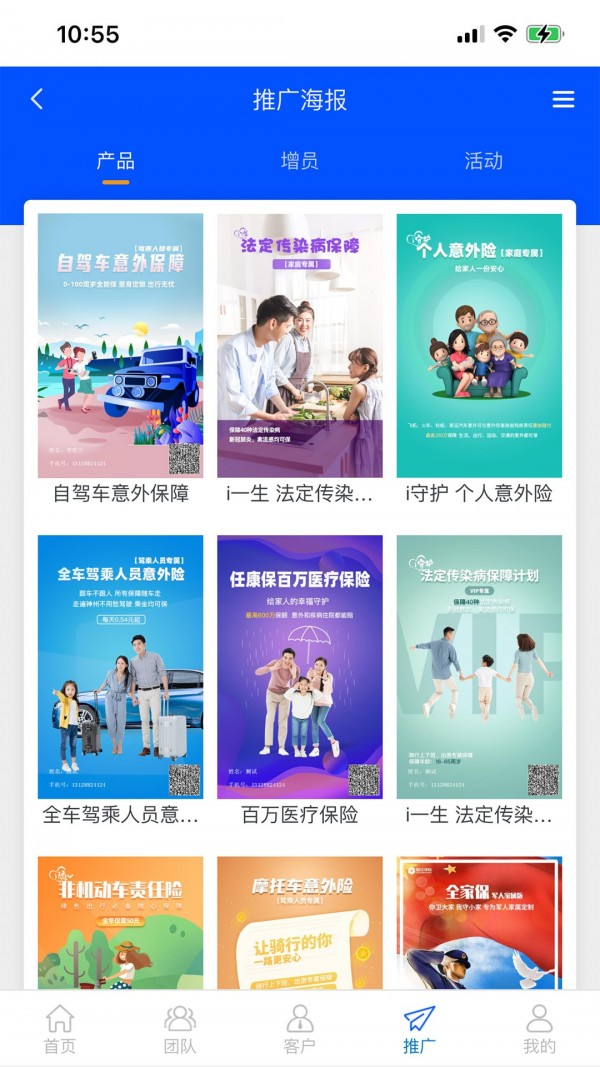
Task: Open the hamburger menu
Action: point(563,99)
